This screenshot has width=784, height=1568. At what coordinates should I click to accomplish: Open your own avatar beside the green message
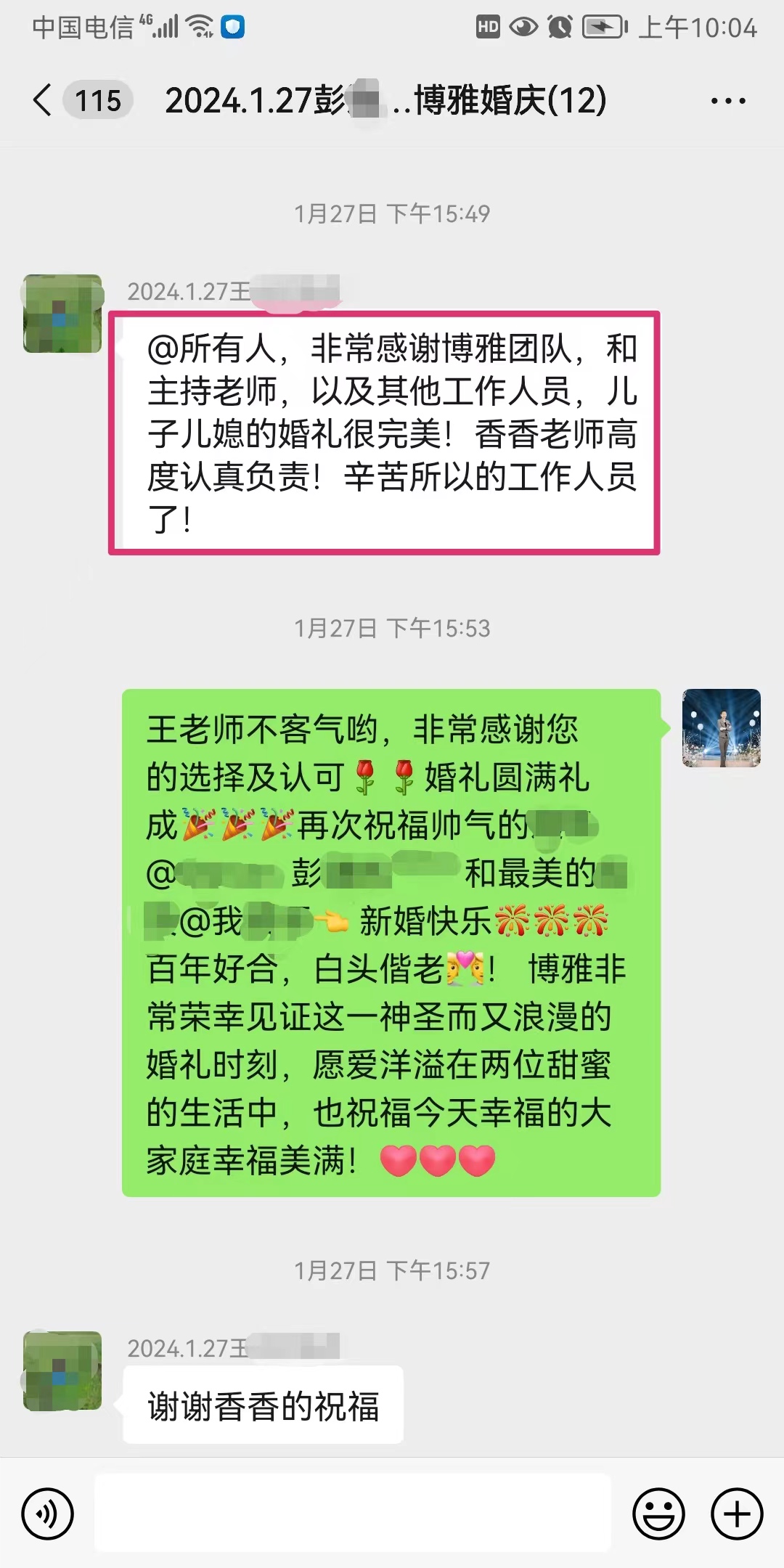(x=722, y=728)
